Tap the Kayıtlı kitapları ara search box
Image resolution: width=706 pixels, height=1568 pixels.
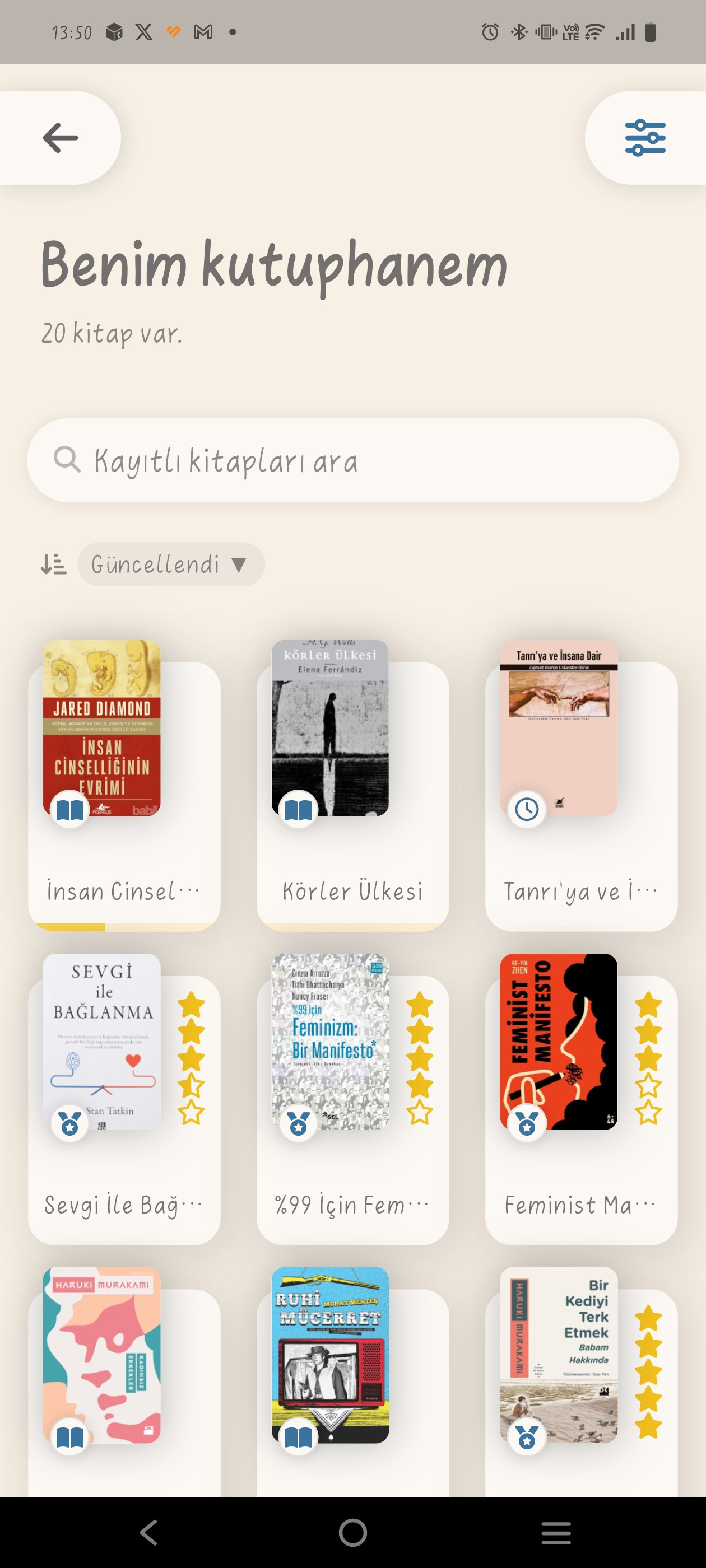click(x=352, y=460)
